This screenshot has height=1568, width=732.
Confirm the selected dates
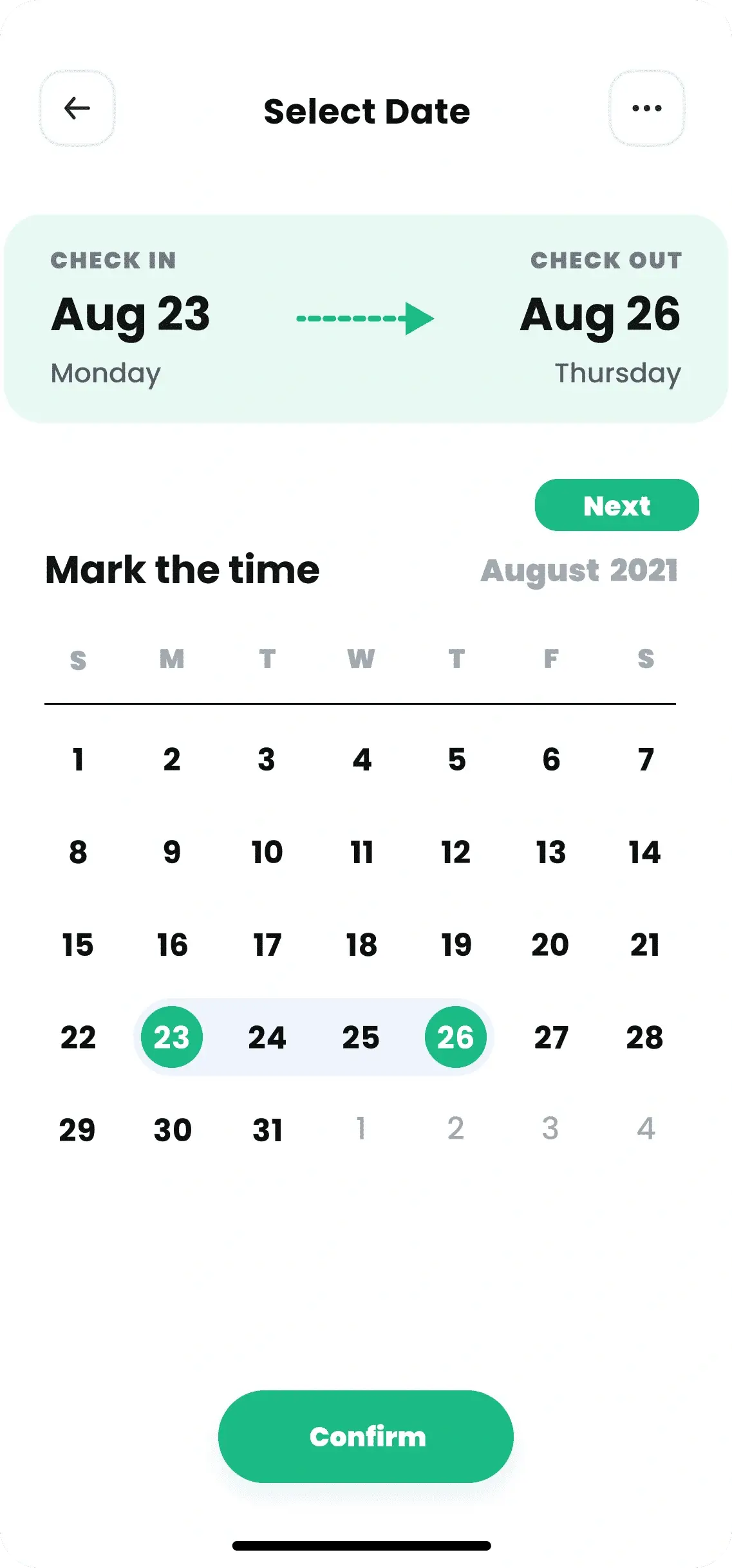pos(366,1437)
